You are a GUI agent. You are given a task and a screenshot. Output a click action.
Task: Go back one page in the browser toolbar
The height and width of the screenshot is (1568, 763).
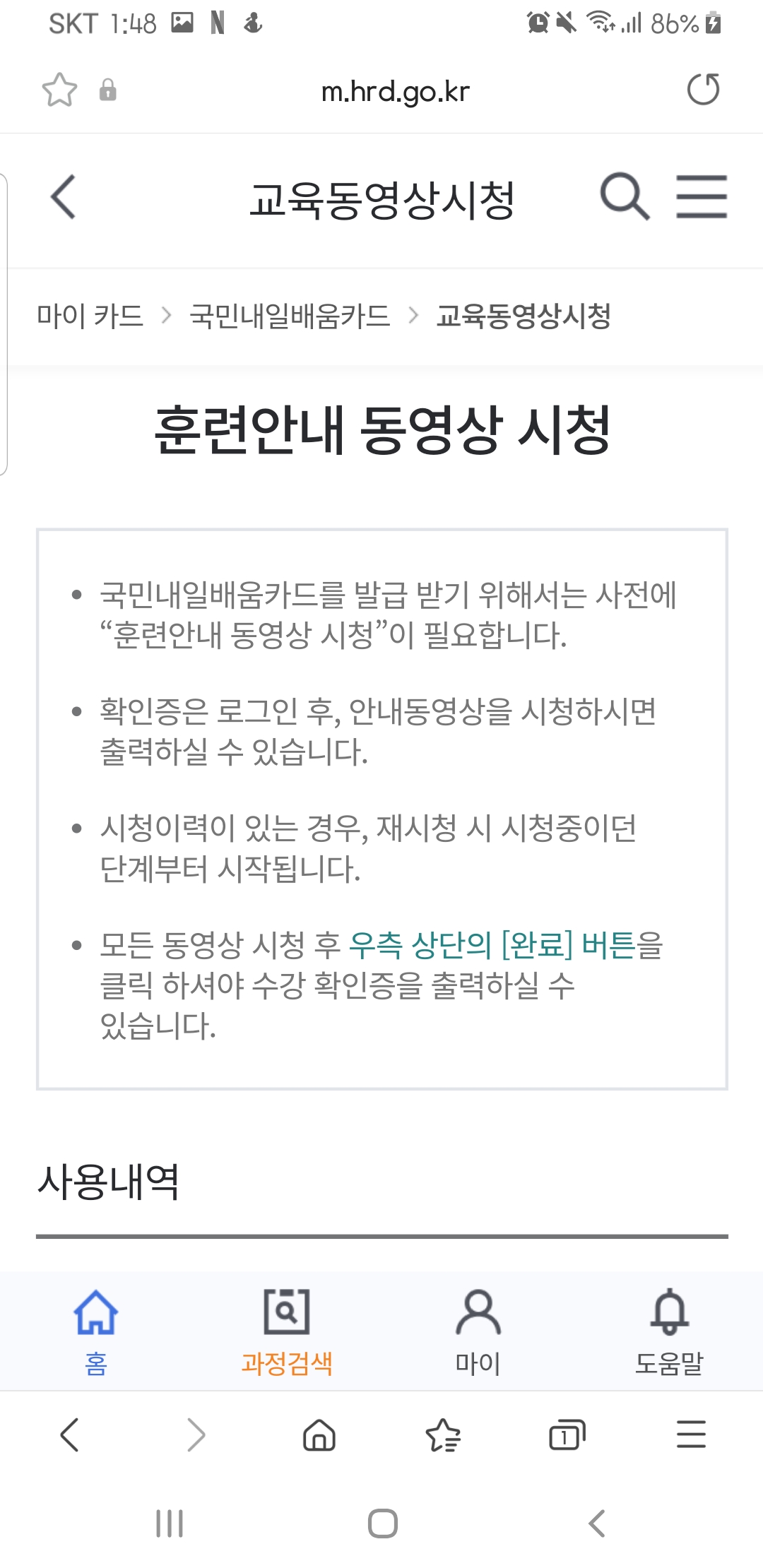70,1435
